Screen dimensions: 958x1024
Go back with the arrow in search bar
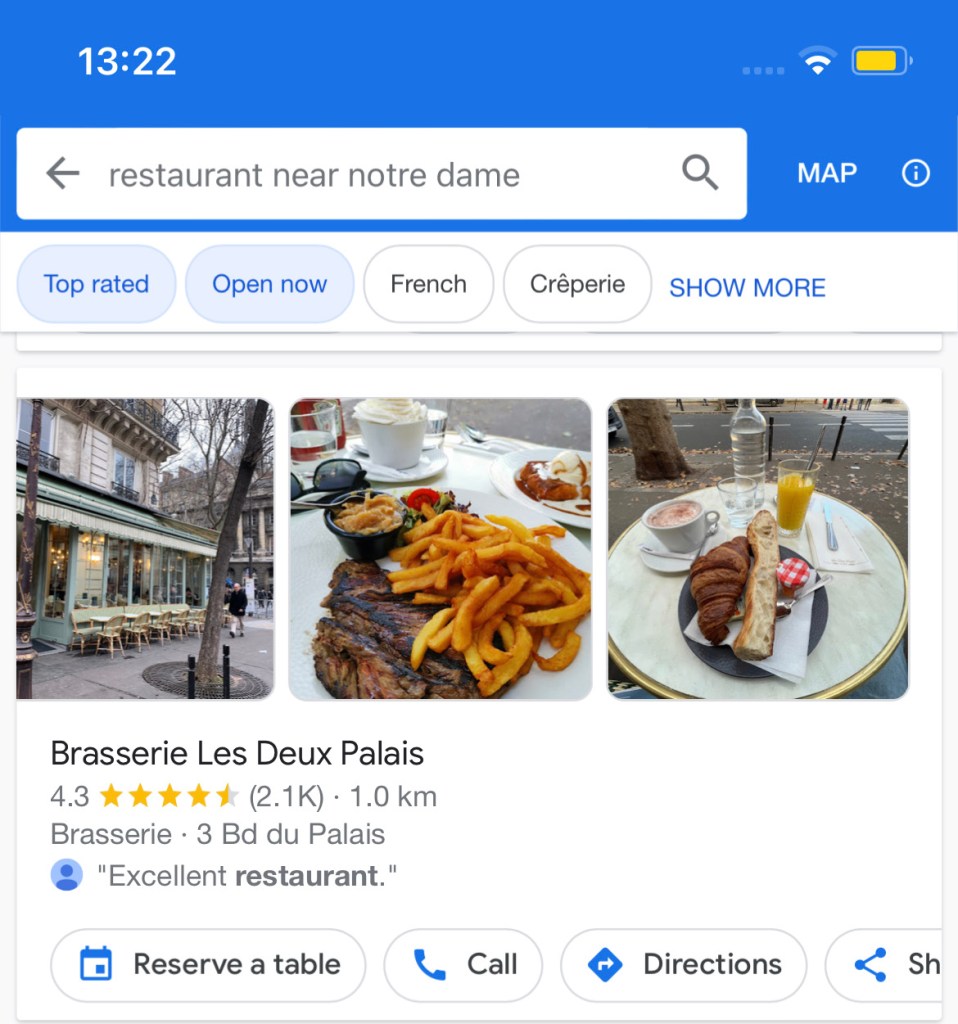[x=63, y=174]
